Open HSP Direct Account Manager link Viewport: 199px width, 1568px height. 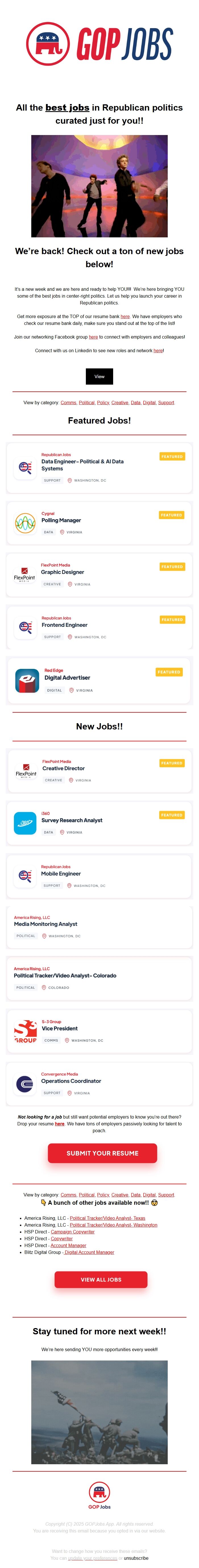click(68, 1245)
